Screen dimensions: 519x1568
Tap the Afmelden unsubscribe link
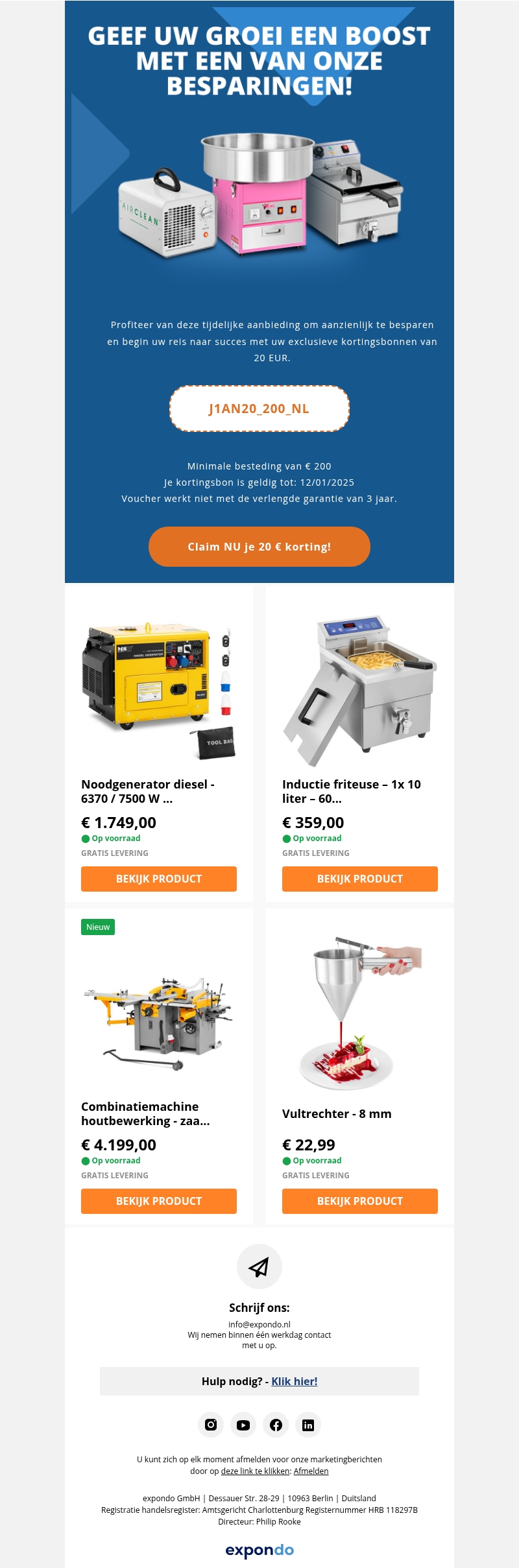pos(311,1471)
